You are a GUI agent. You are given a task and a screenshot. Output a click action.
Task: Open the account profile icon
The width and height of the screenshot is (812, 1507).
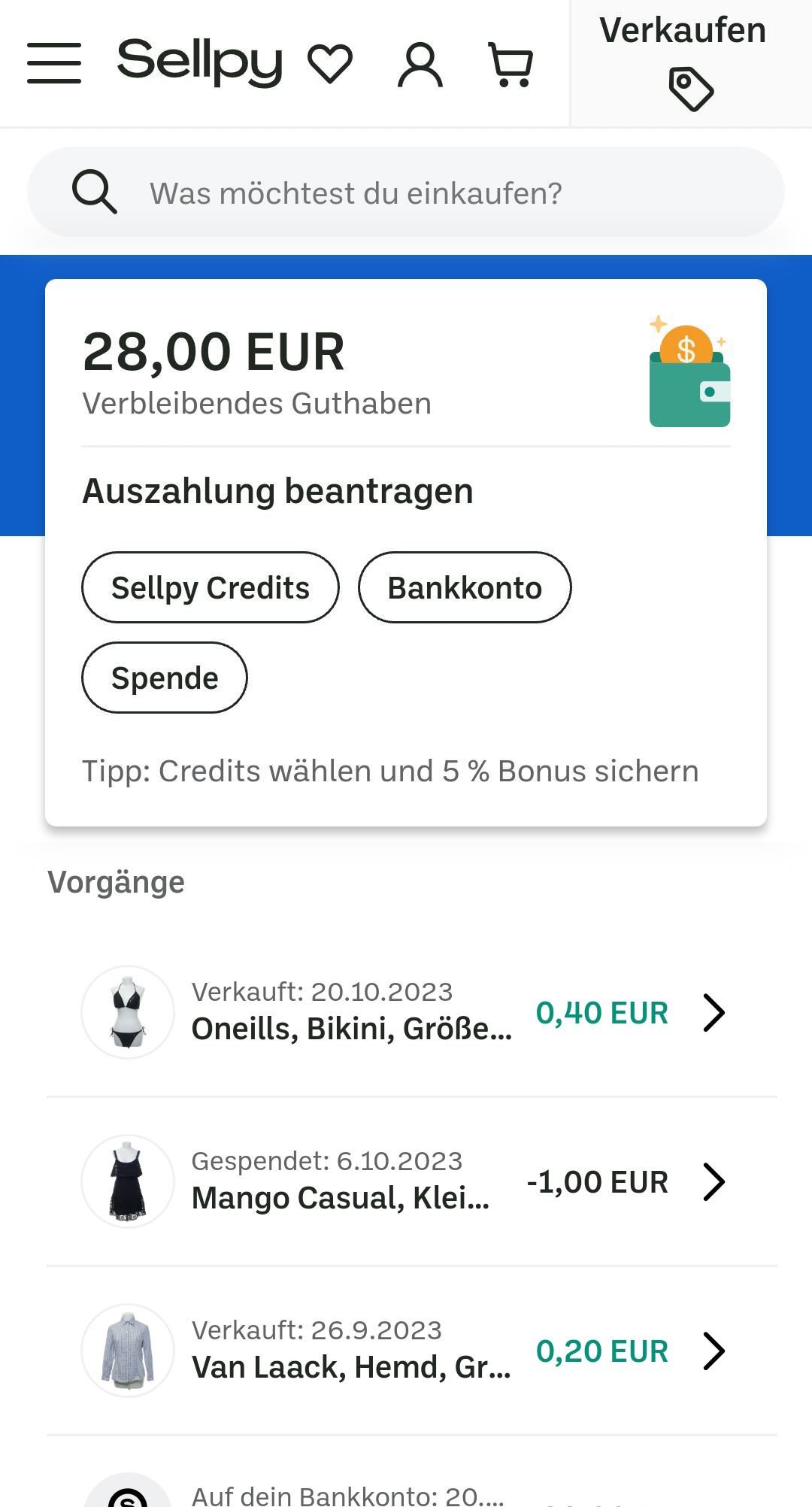point(420,65)
